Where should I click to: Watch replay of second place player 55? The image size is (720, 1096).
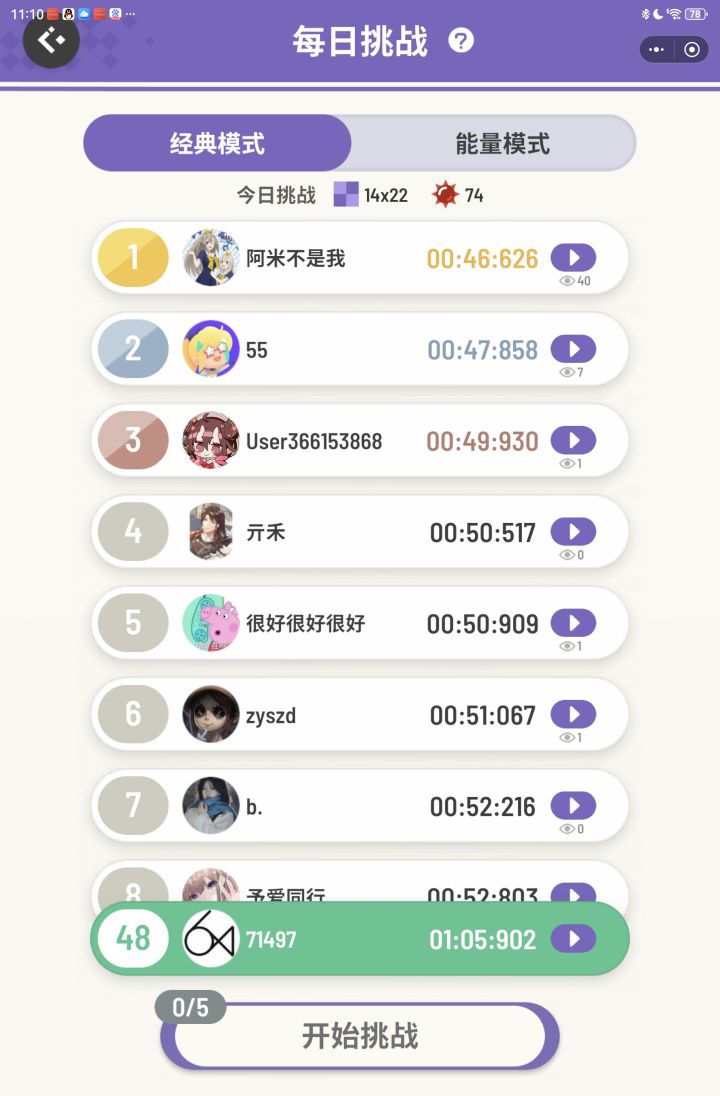click(572, 349)
